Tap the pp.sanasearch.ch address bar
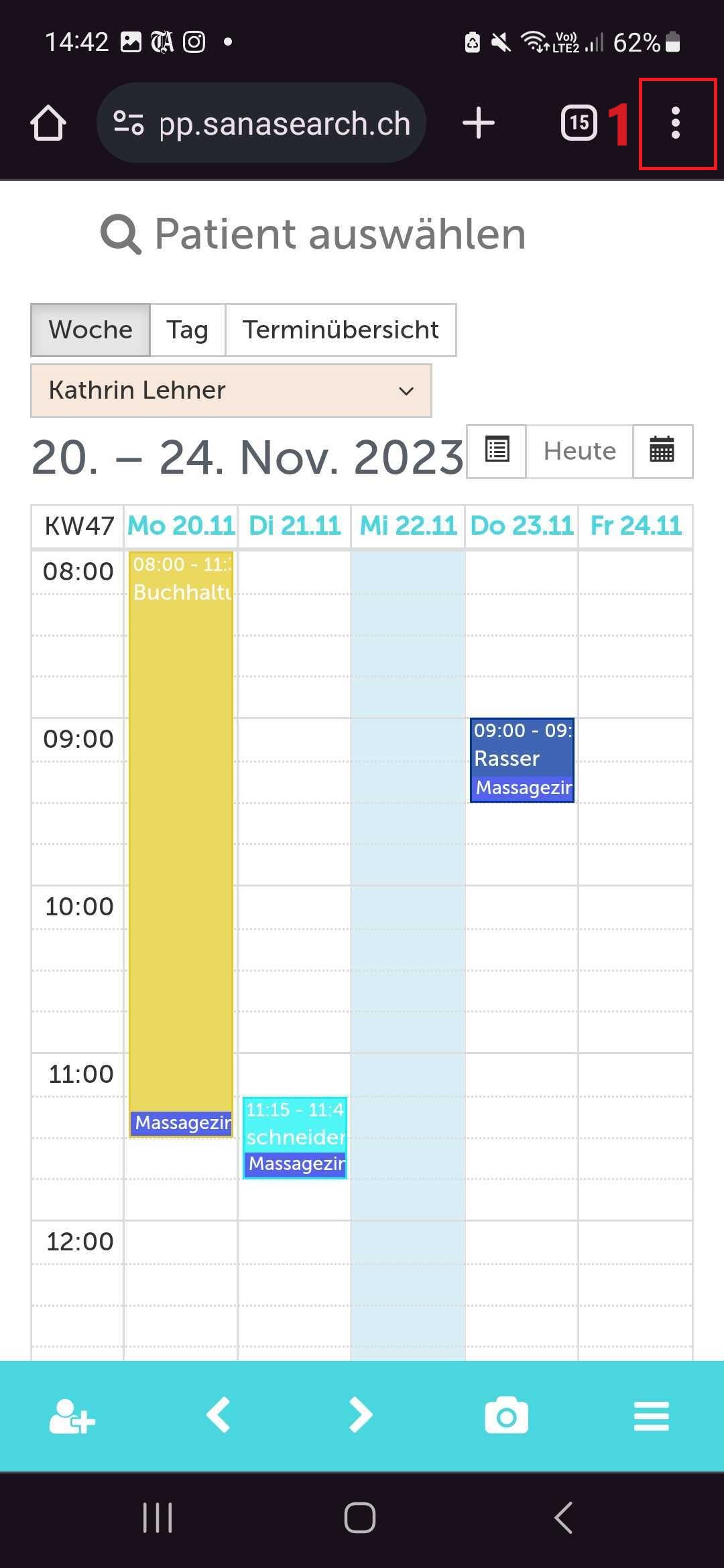The width and height of the screenshot is (724, 1568). 261,123
